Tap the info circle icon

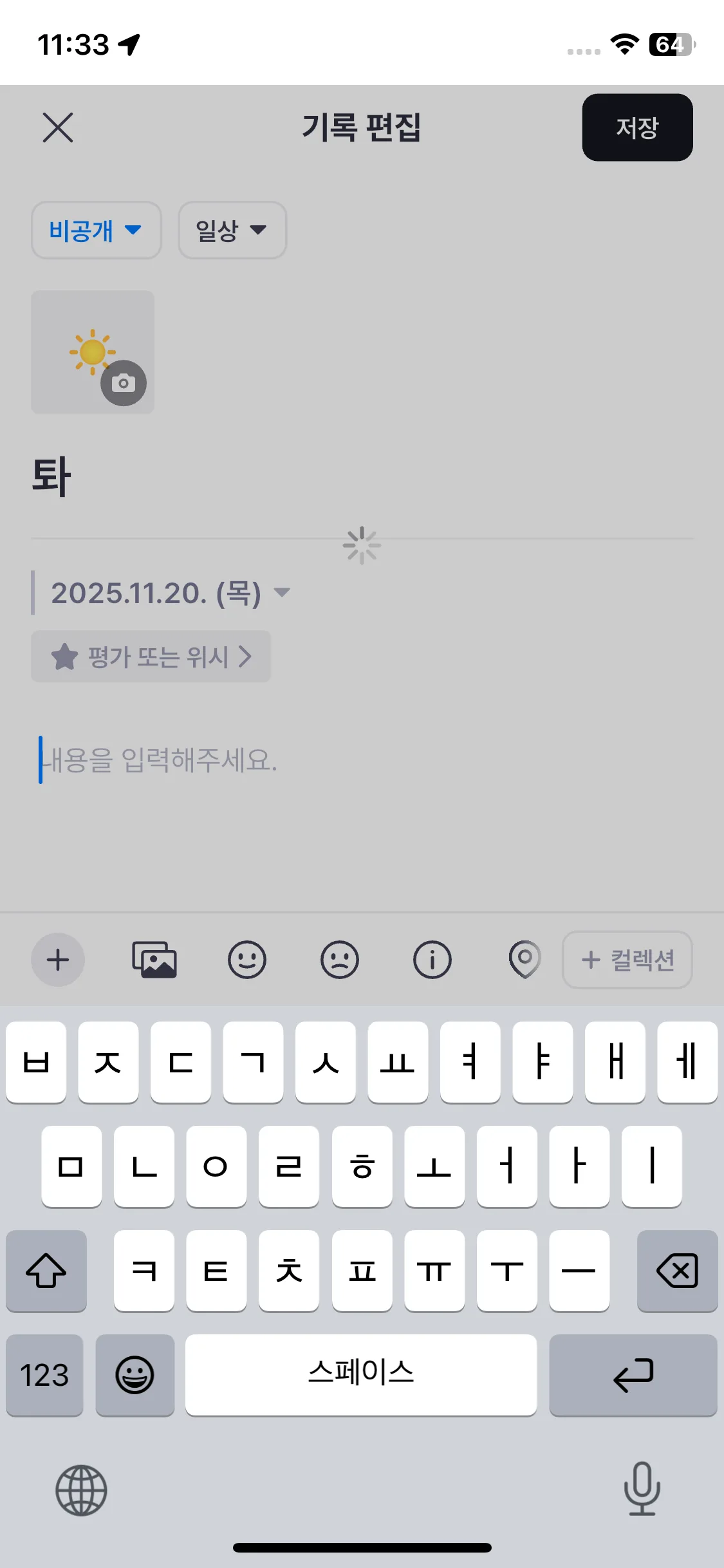click(x=432, y=960)
